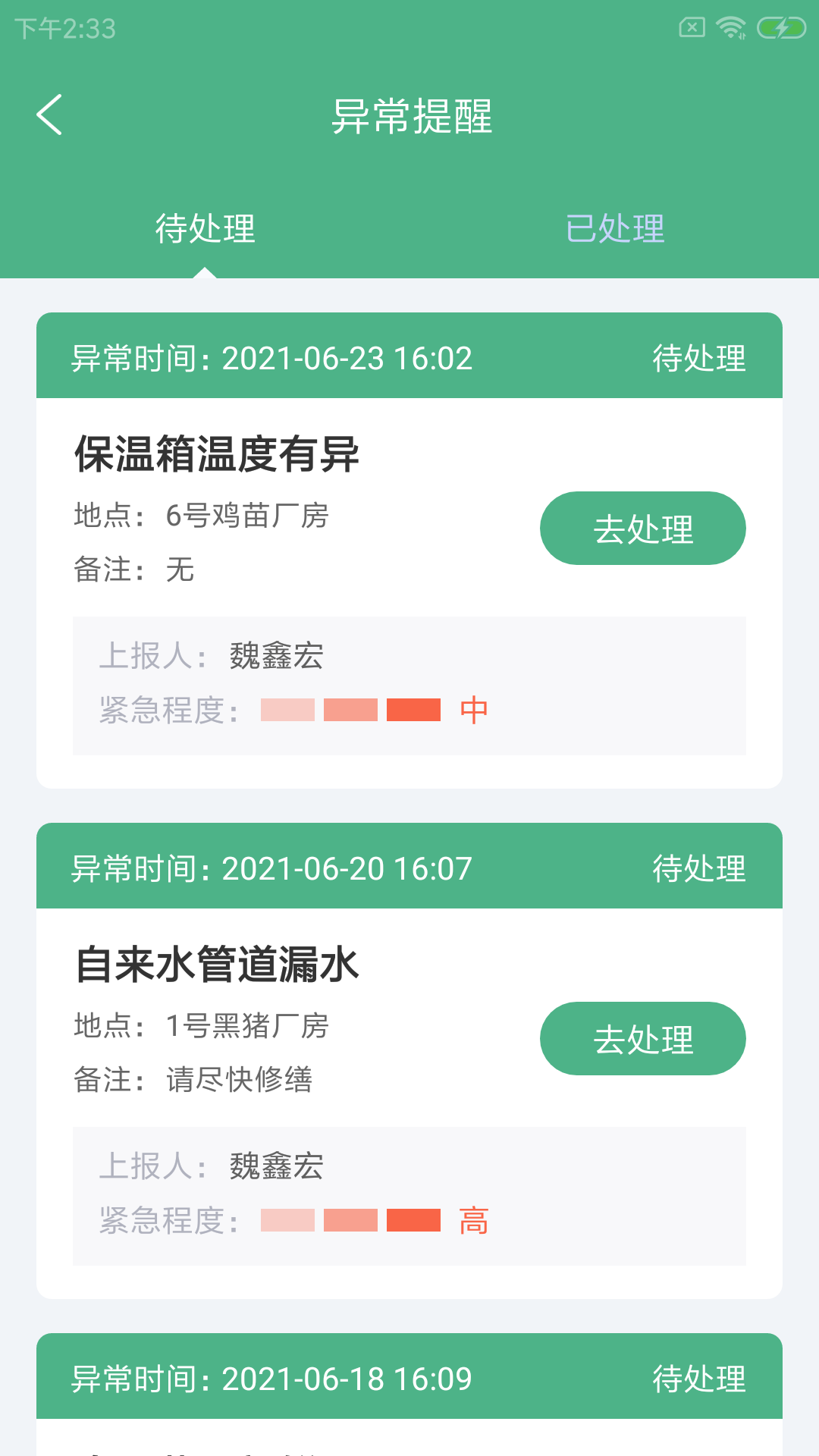This screenshot has height=1456, width=819.
Task: Switch to the 待处理 tab
Action: (x=205, y=228)
